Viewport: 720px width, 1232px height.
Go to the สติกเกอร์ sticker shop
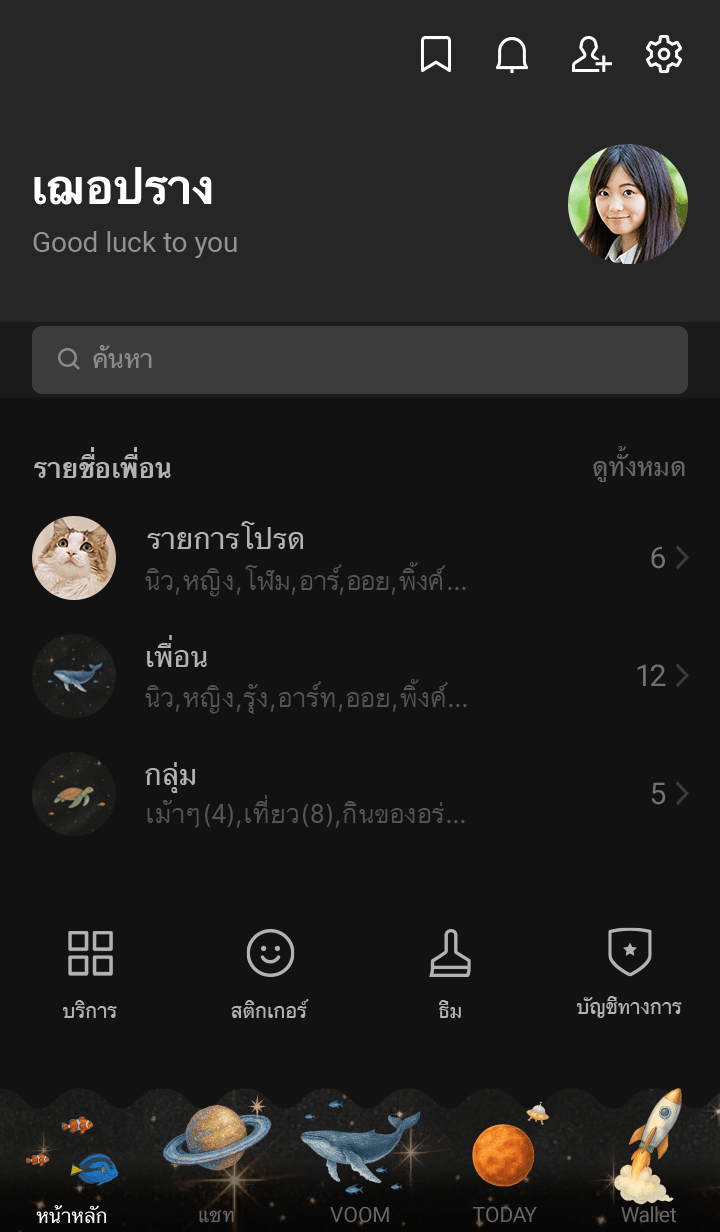pos(270,972)
